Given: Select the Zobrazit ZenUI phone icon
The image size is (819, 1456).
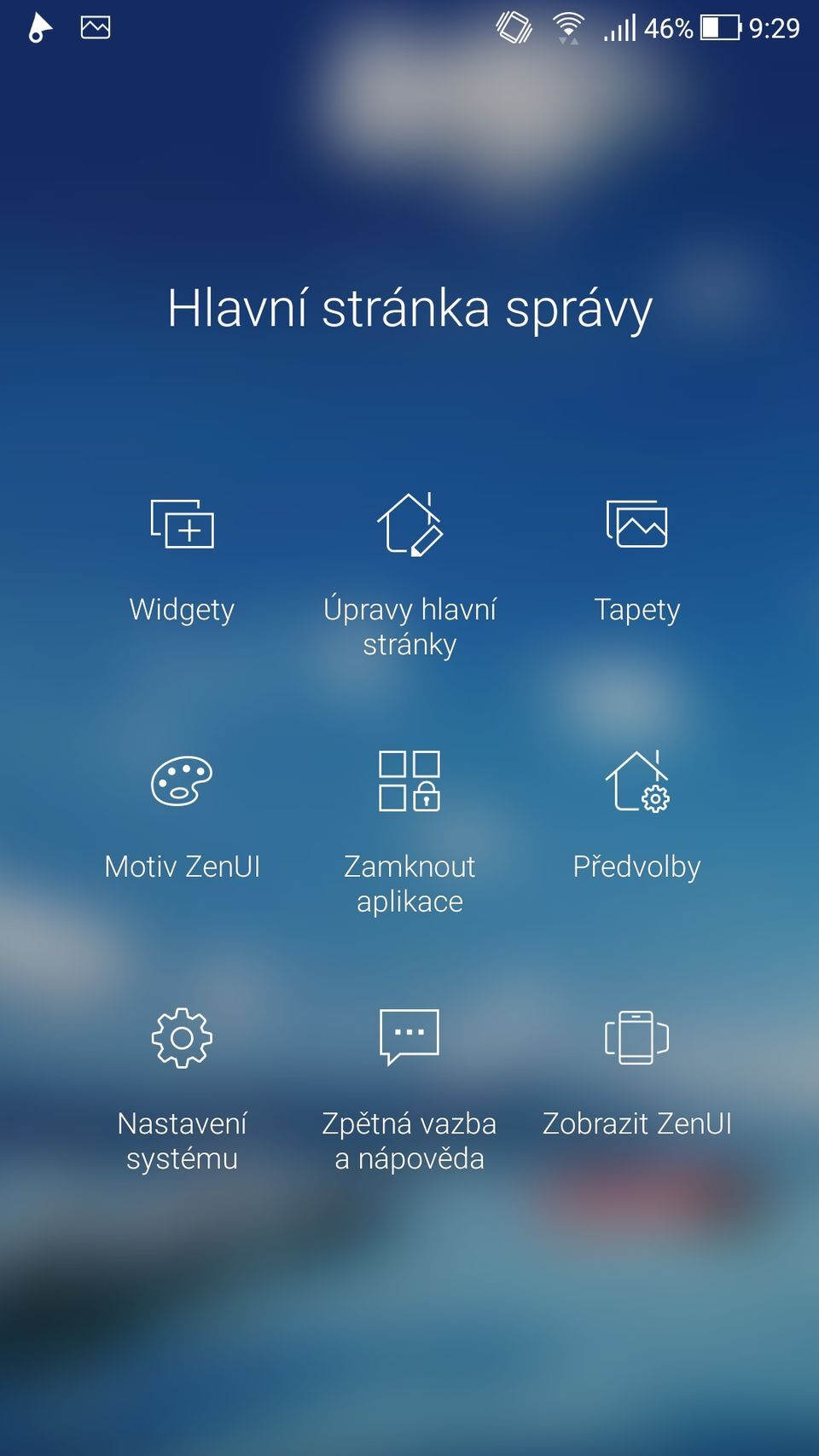Looking at the screenshot, I should [637, 1037].
